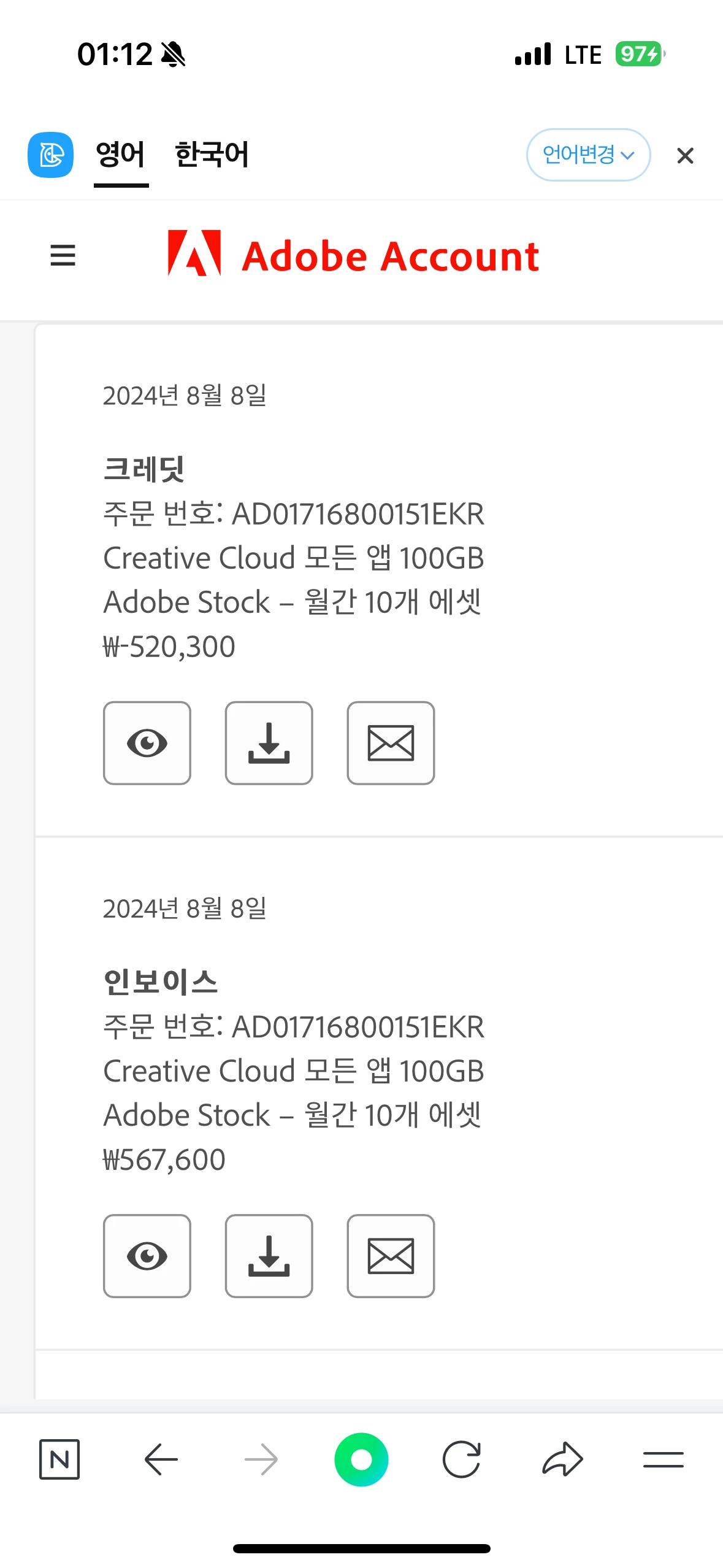
Task: Download the 인보이스 document
Action: coord(269,1256)
